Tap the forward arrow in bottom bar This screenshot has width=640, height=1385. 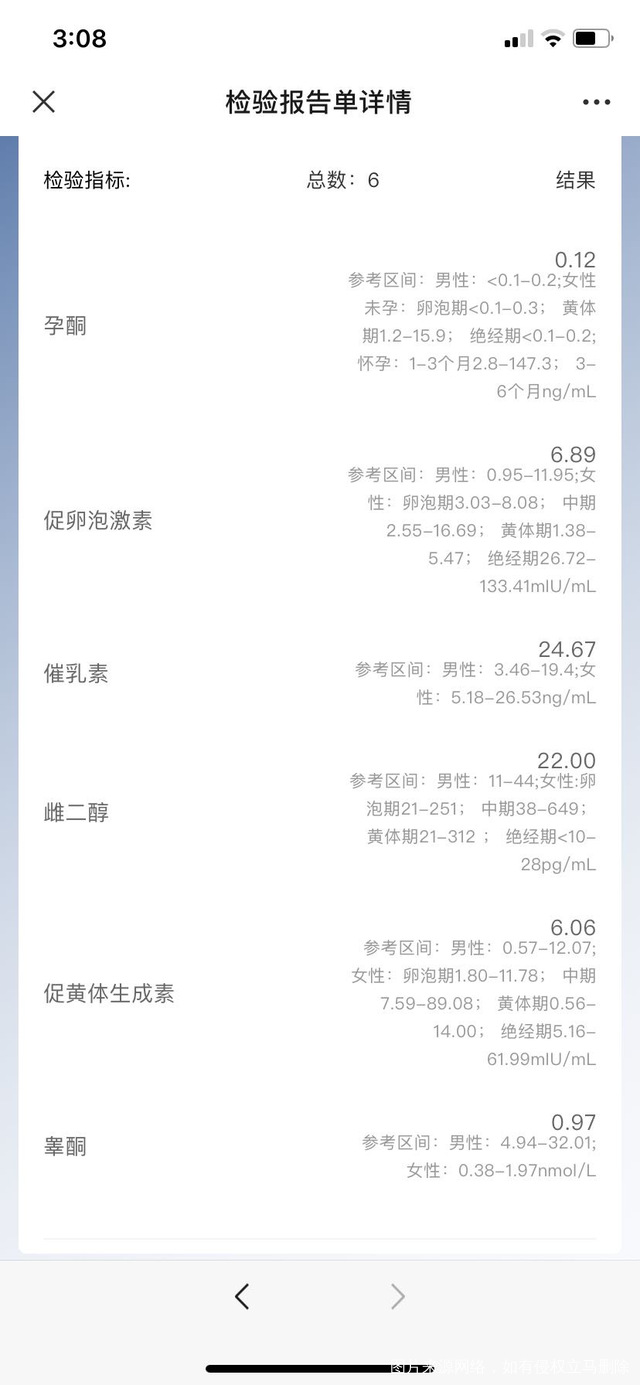click(x=398, y=1297)
